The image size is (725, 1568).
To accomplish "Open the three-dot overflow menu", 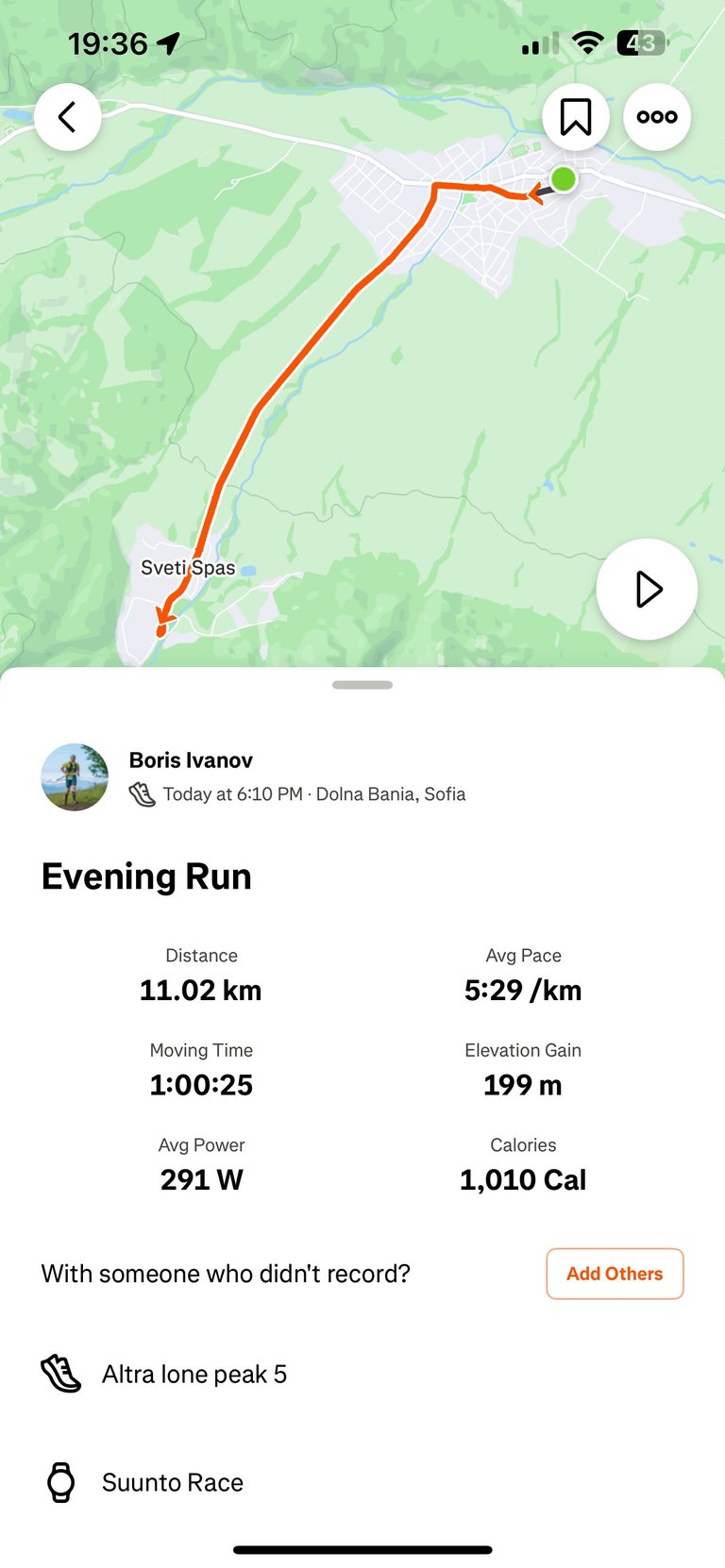I will (657, 117).
